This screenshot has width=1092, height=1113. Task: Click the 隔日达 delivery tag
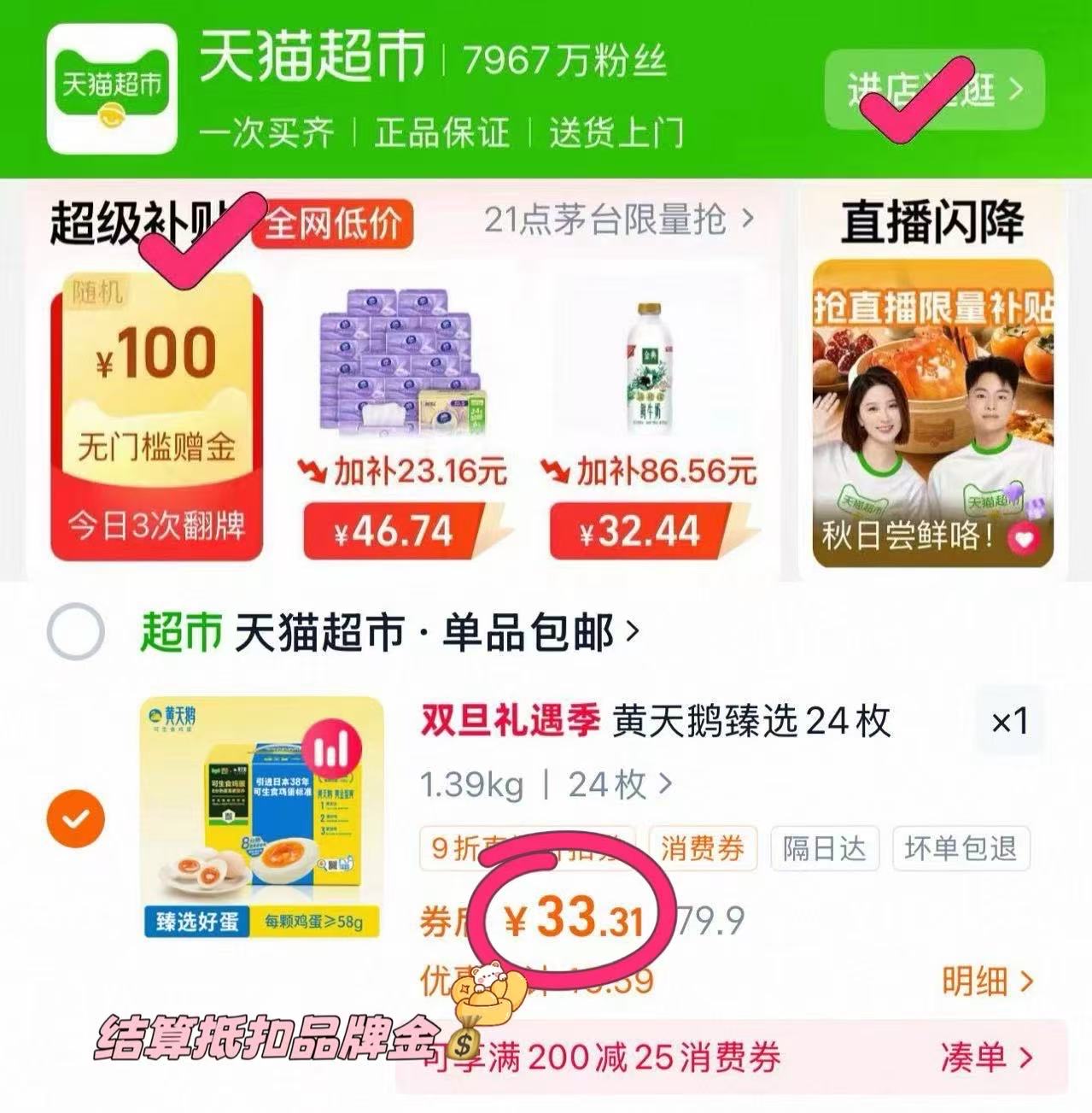pos(822,848)
